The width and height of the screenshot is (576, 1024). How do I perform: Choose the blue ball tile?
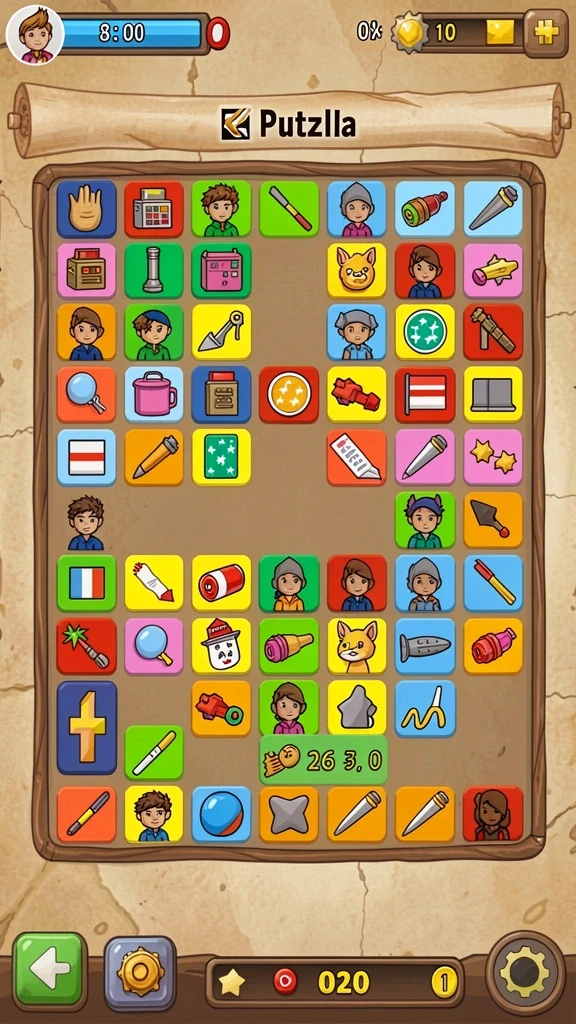[221, 814]
